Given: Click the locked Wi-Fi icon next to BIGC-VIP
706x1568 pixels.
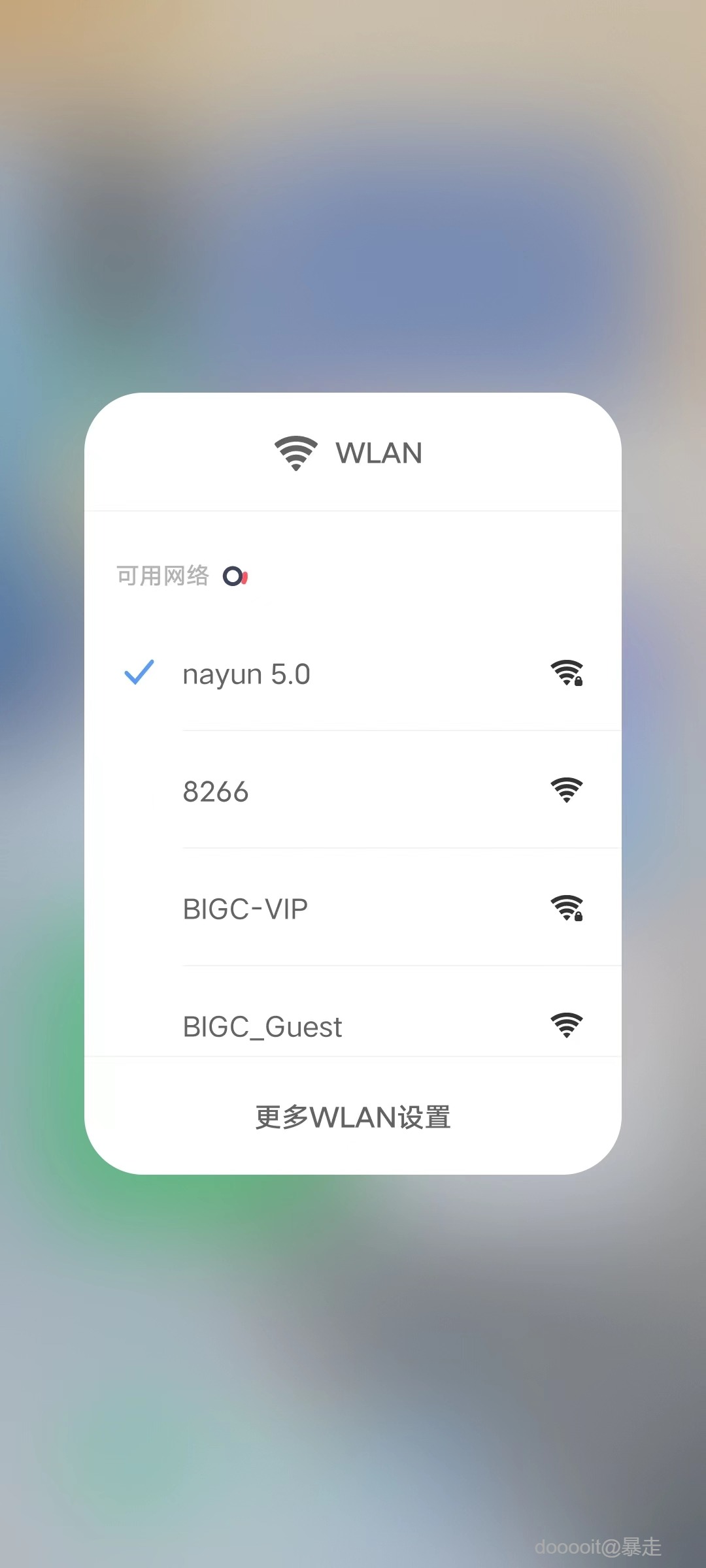Looking at the screenshot, I should pyautogui.click(x=567, y=908).
